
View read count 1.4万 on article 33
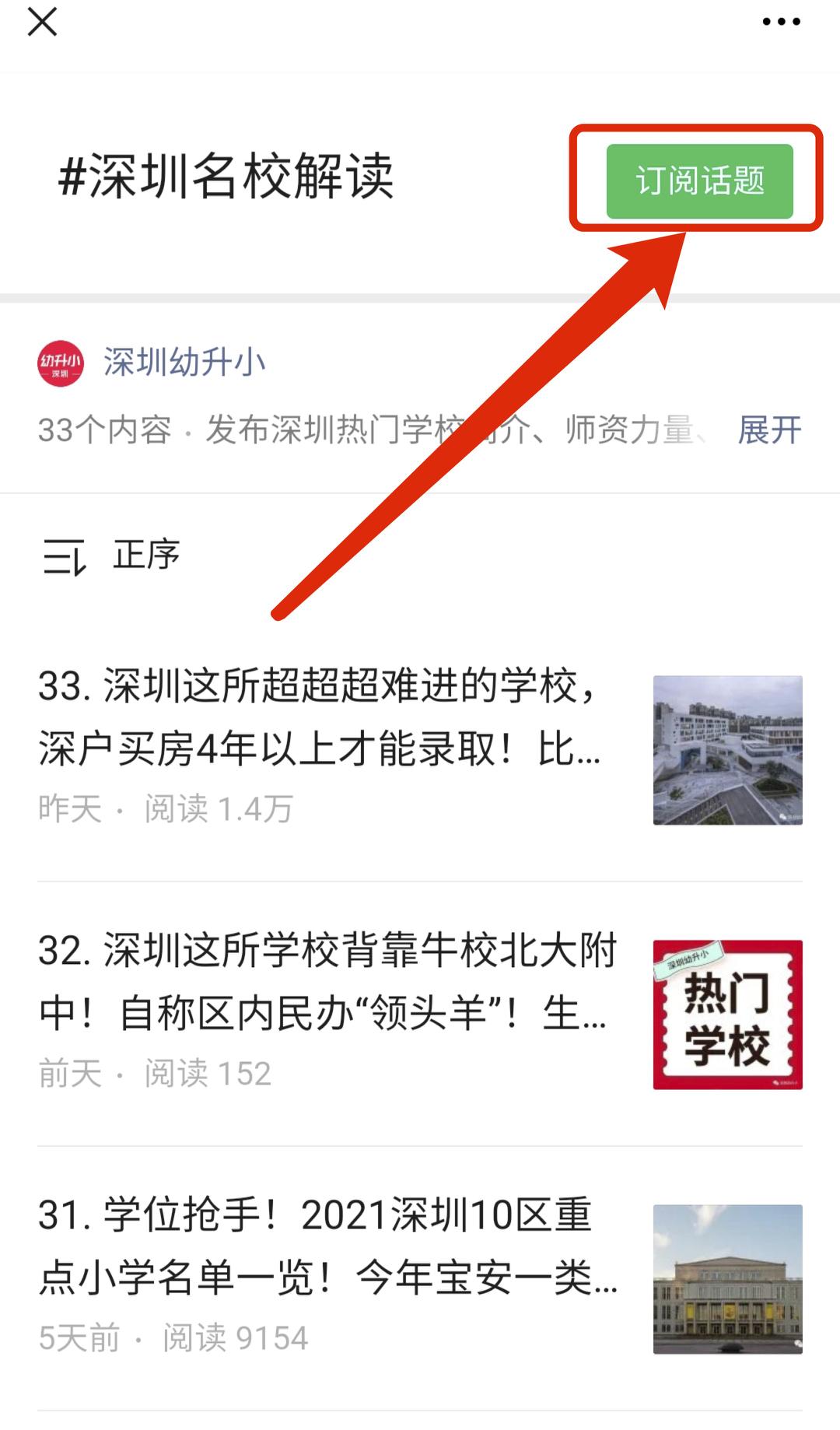coord(220,808)
